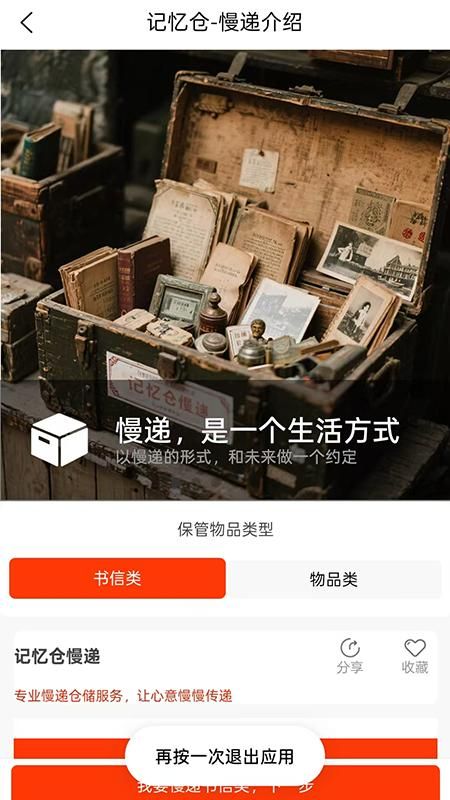Share 记忆仓慢递 via the 分享 icon

(x=350, y=656)
